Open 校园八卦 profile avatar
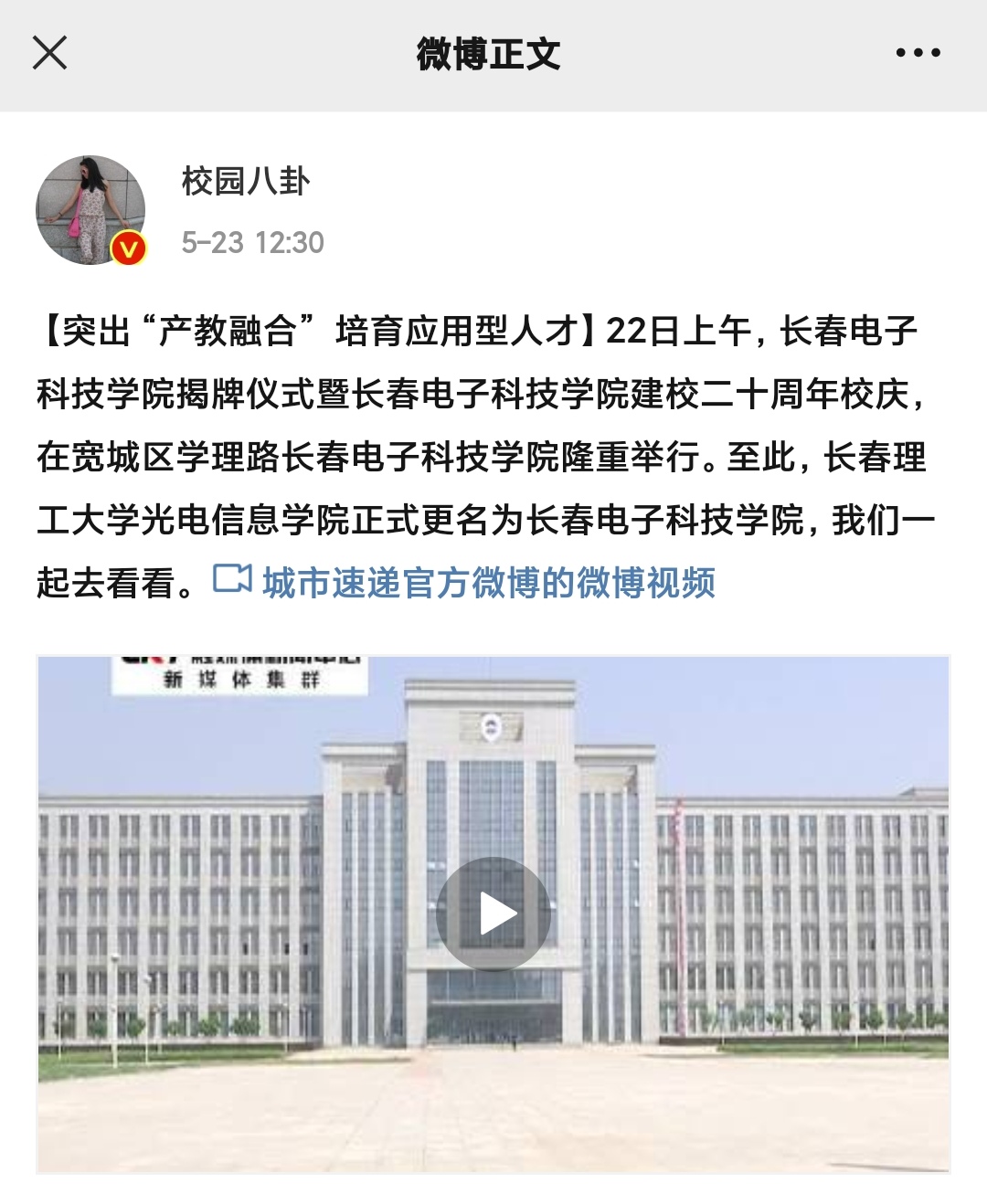Viewport: 987px width, 1204px height. (90, 210)
